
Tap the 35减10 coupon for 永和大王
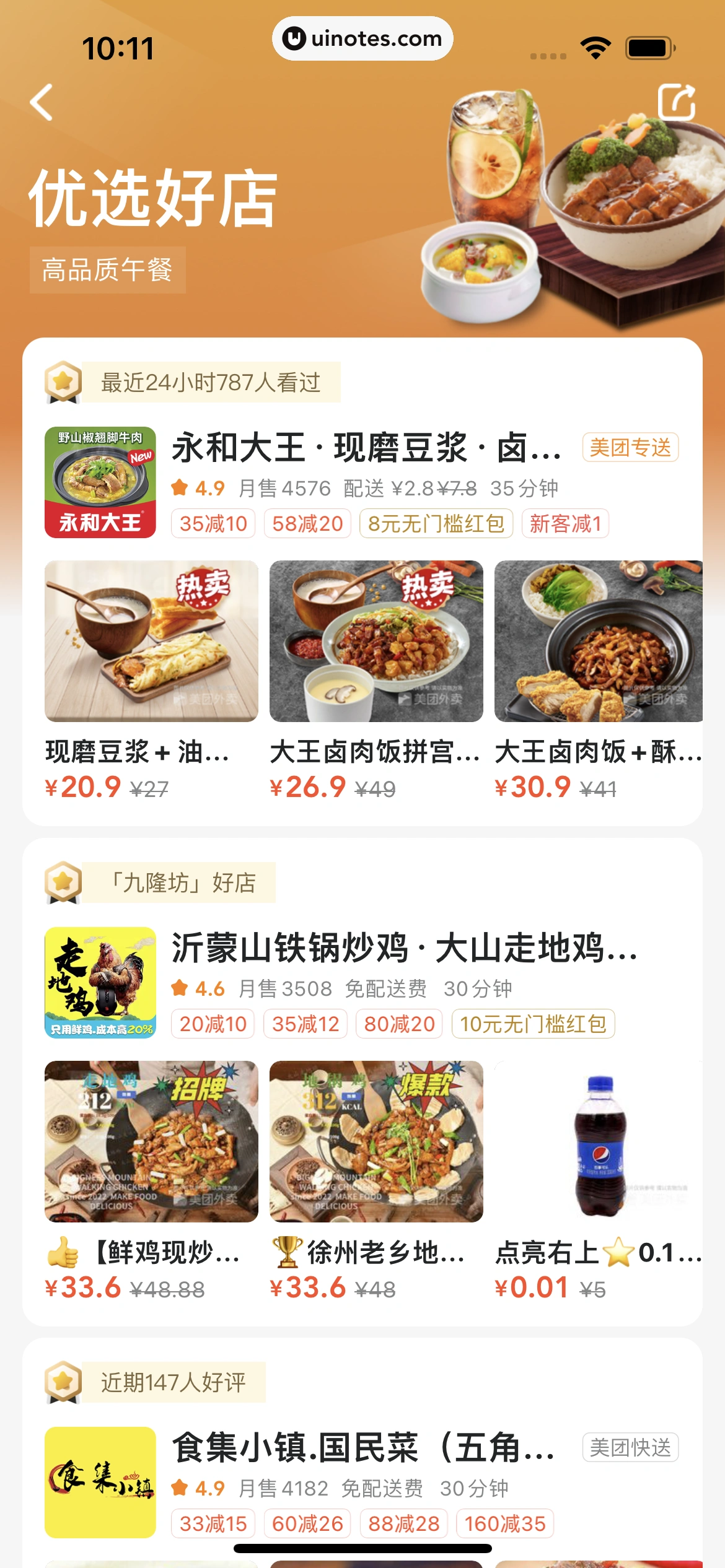(x=213, y=523)
